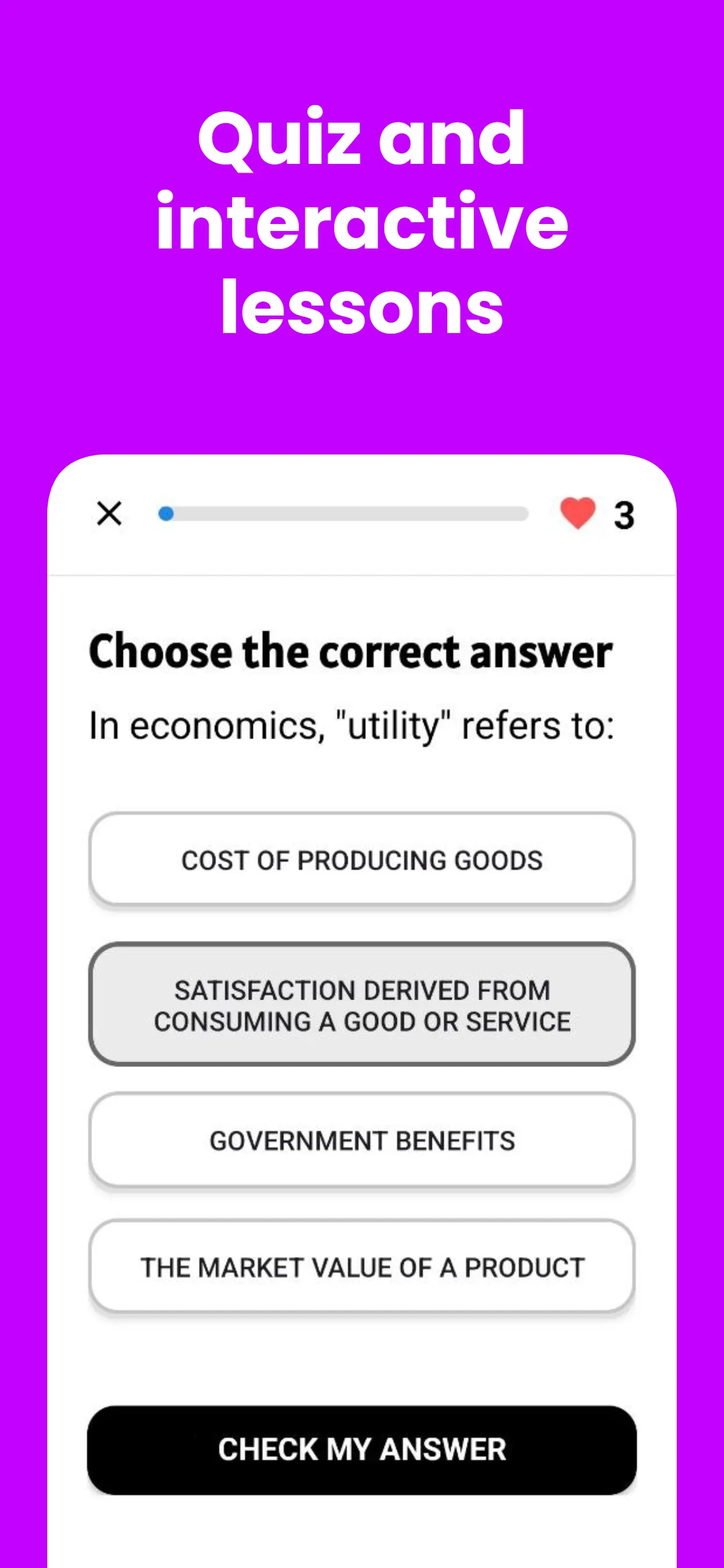Click the blue progress indicator dot

click(x=164, y=513)
